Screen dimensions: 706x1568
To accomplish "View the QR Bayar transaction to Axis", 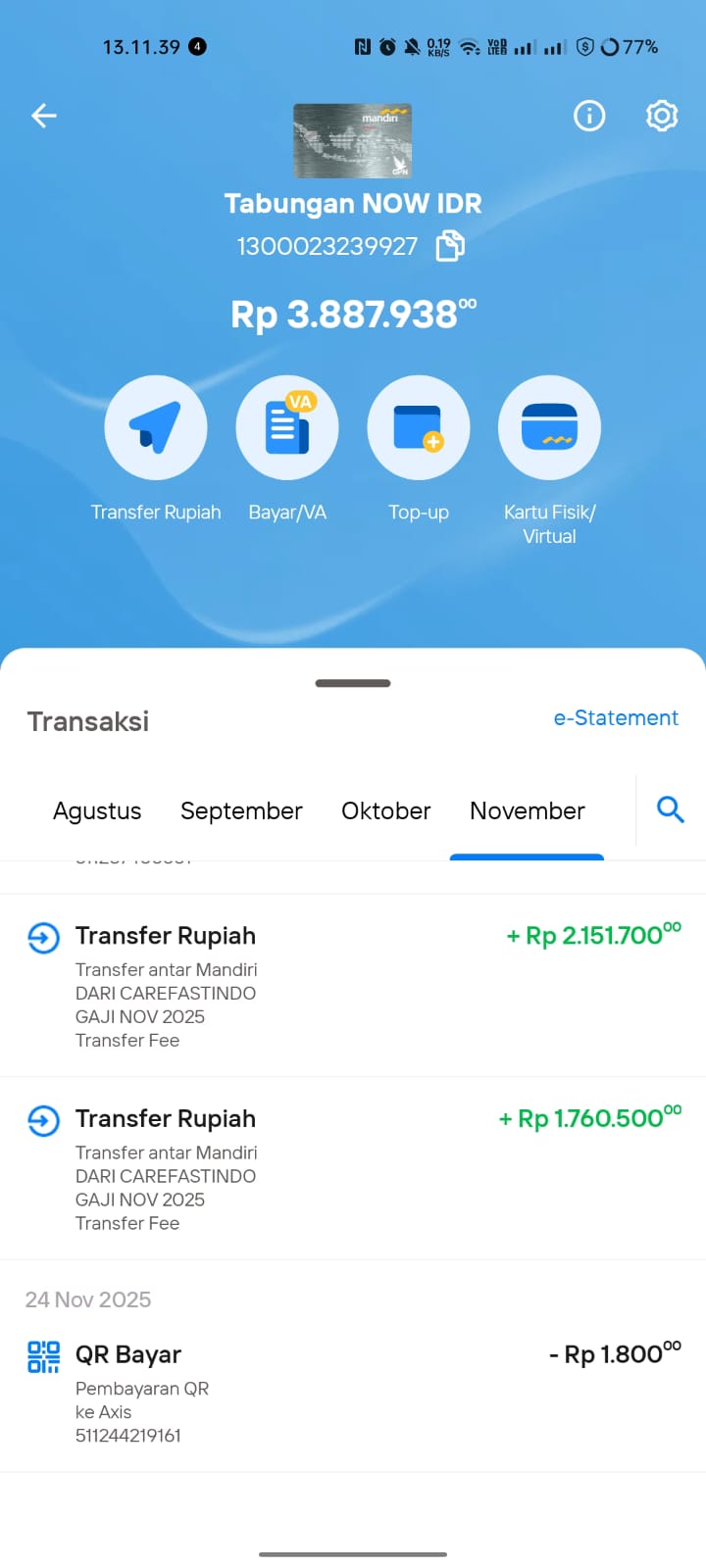I will point(353,1392).
